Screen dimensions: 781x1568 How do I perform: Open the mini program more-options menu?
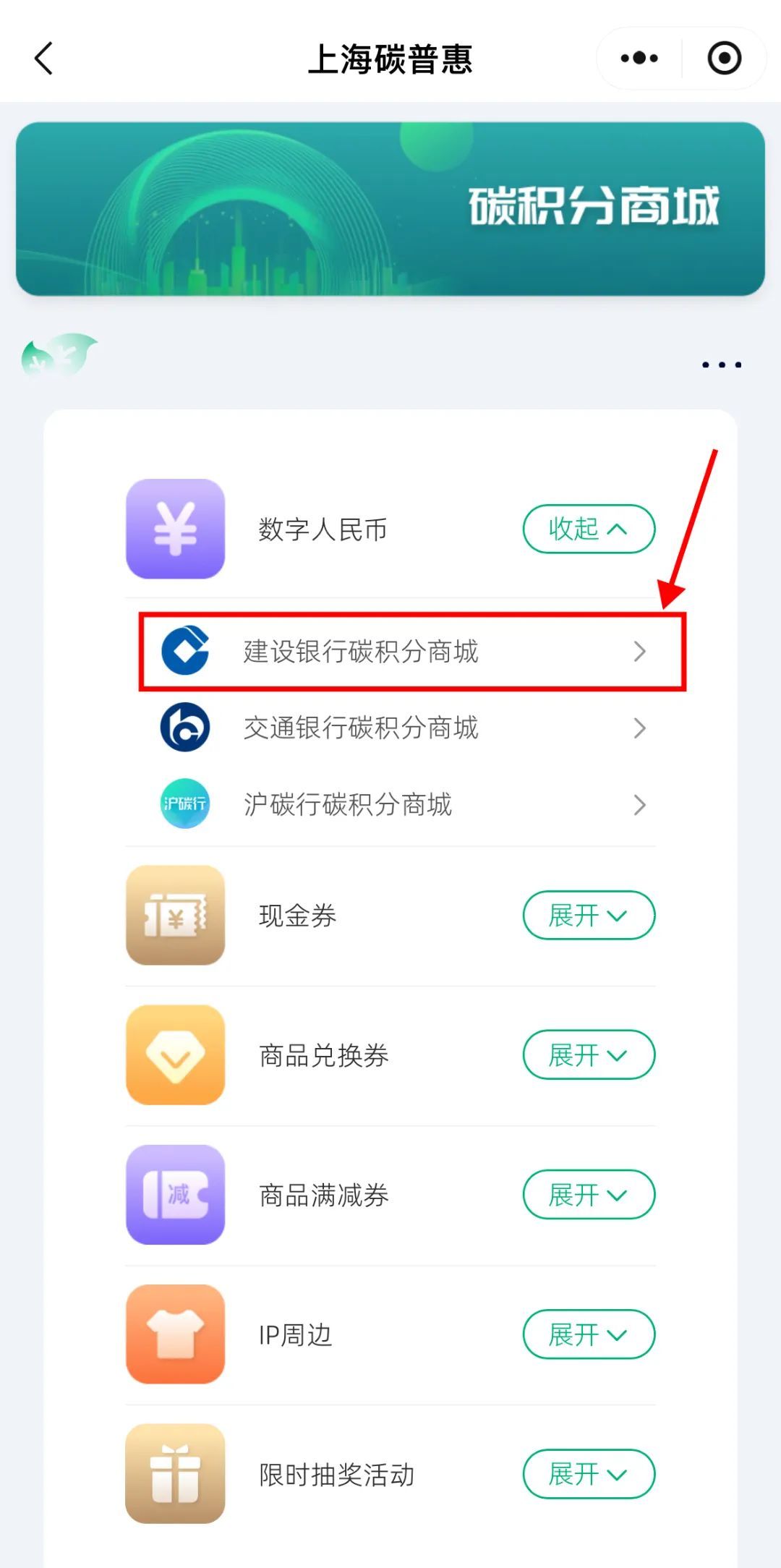pos(639,58)
